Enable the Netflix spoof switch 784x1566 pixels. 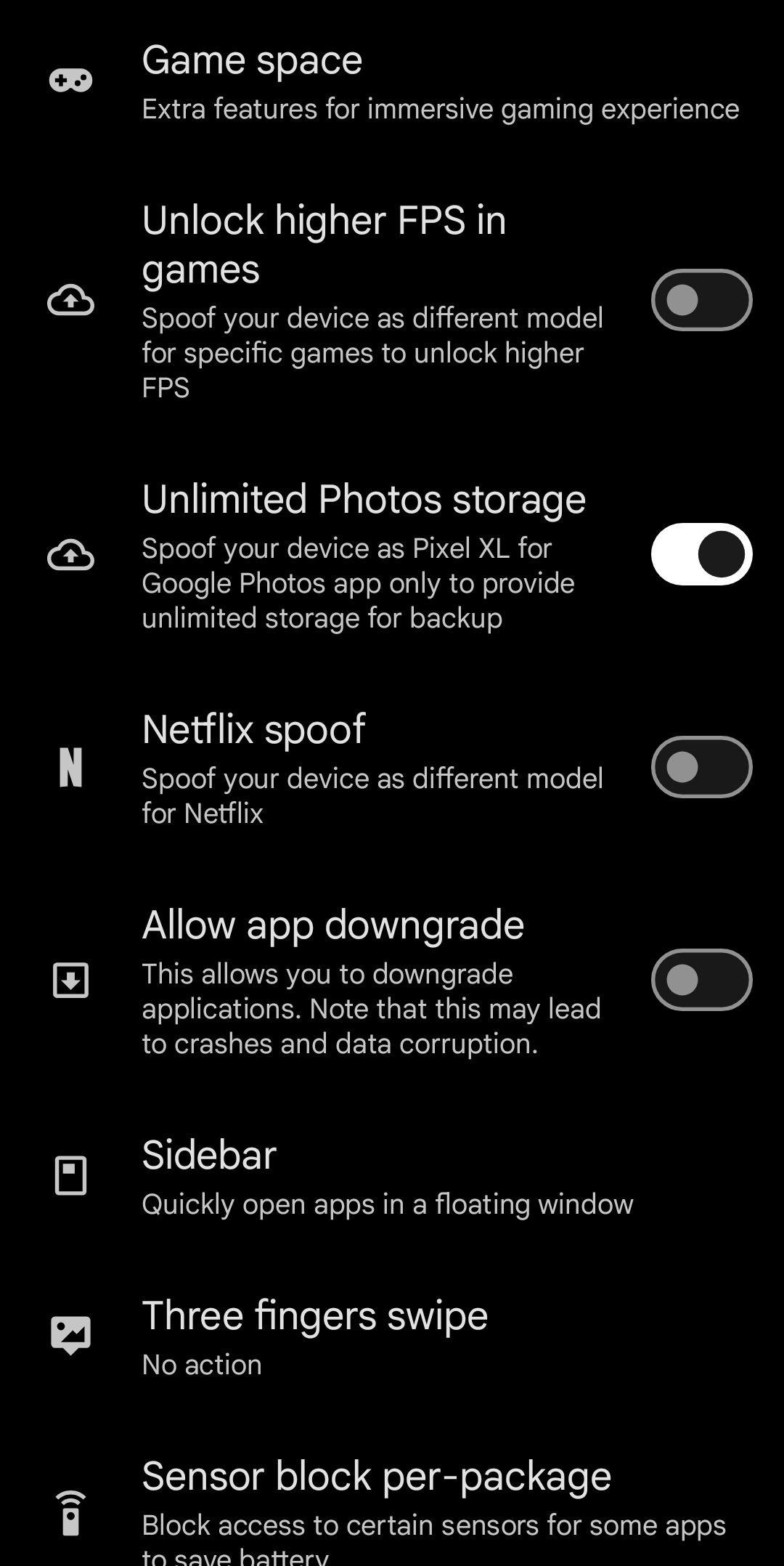[x=701, y=767]
